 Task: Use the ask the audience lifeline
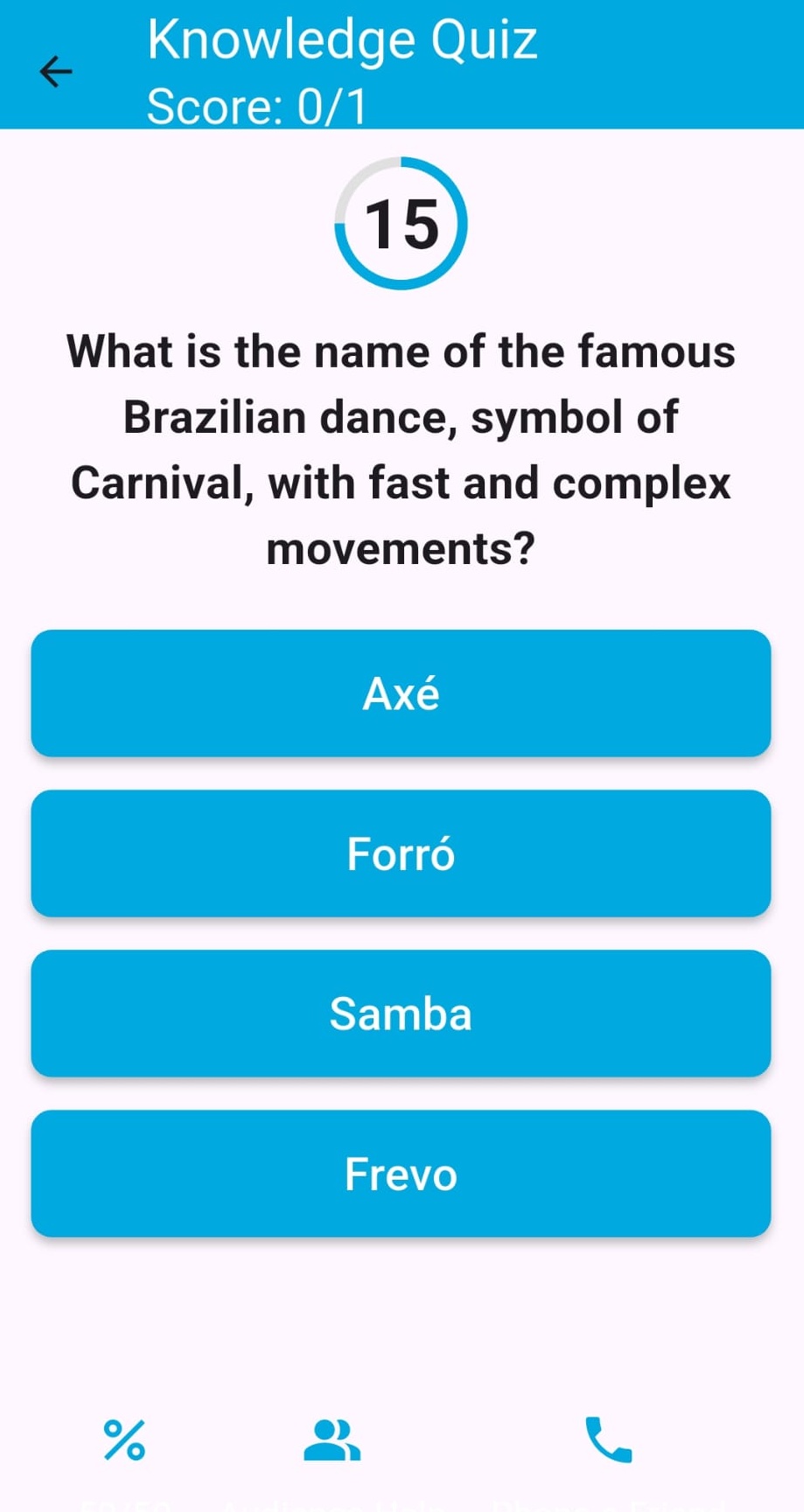(332, 1440)
